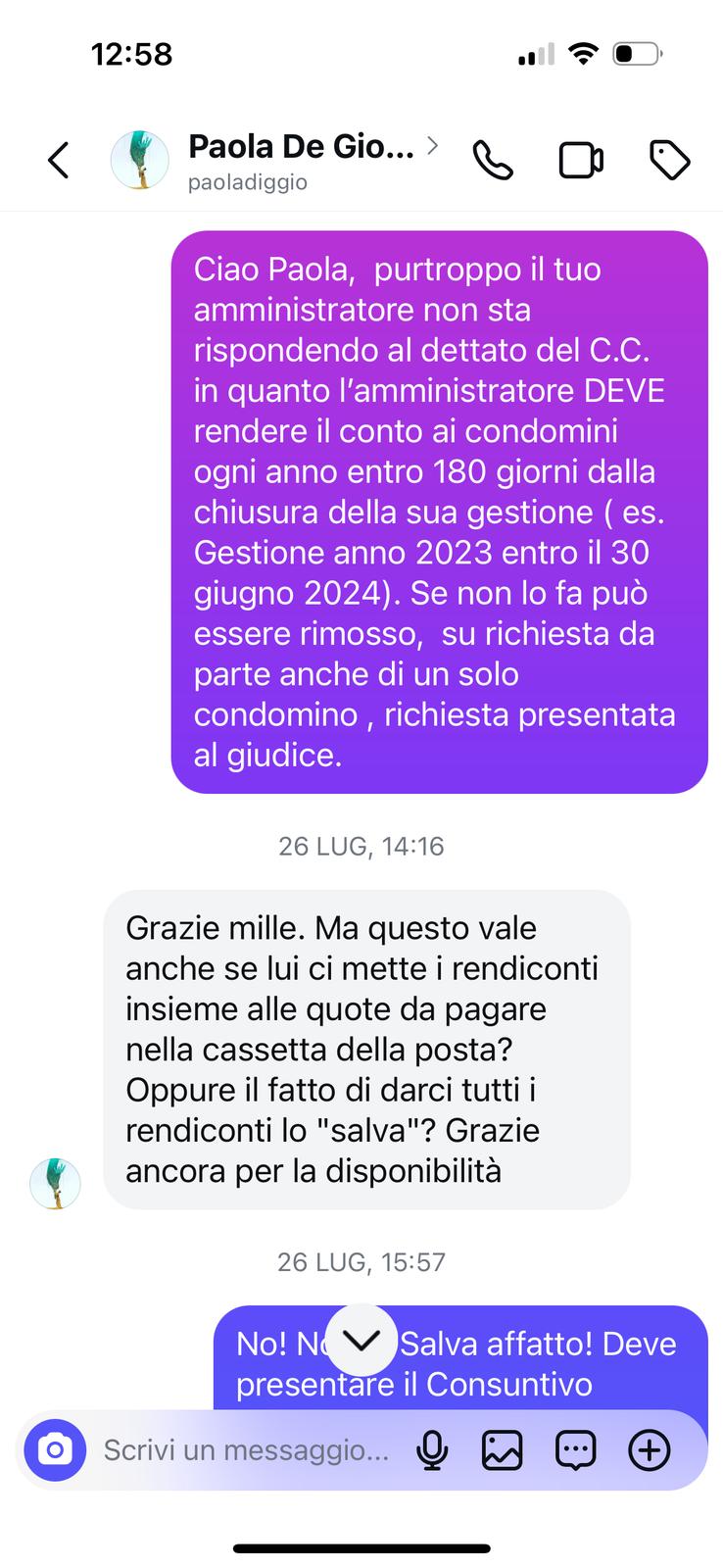Start a voice call with Paola
The width and height of the screenshot is (723, 1568).
coord(492,160)
